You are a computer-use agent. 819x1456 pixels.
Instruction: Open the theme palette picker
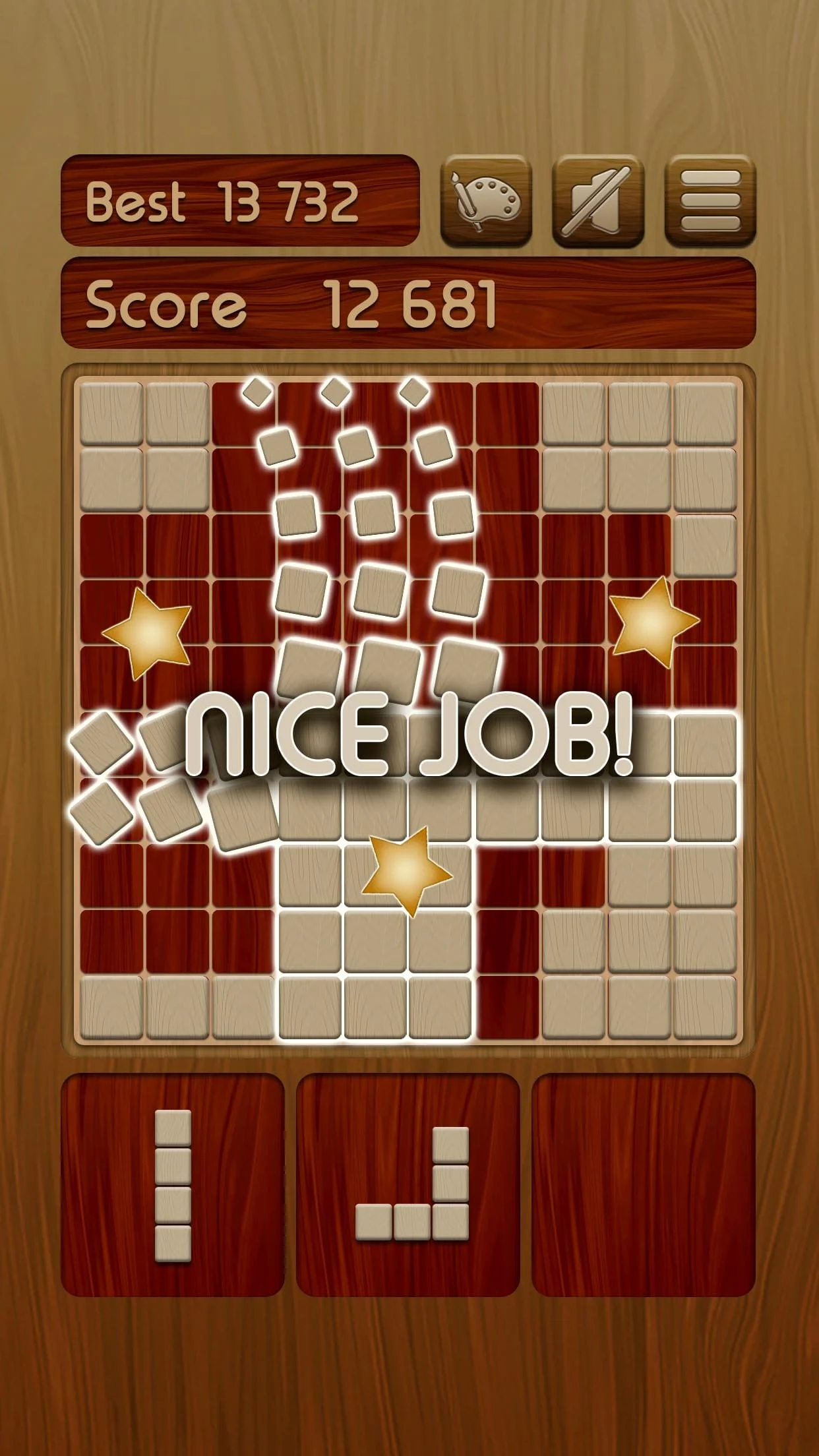[x=486, y=201]
